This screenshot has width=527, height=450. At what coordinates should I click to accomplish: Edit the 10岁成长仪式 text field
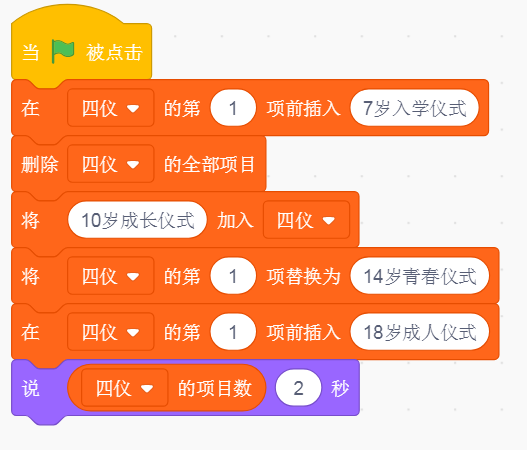tap(137, 220)
